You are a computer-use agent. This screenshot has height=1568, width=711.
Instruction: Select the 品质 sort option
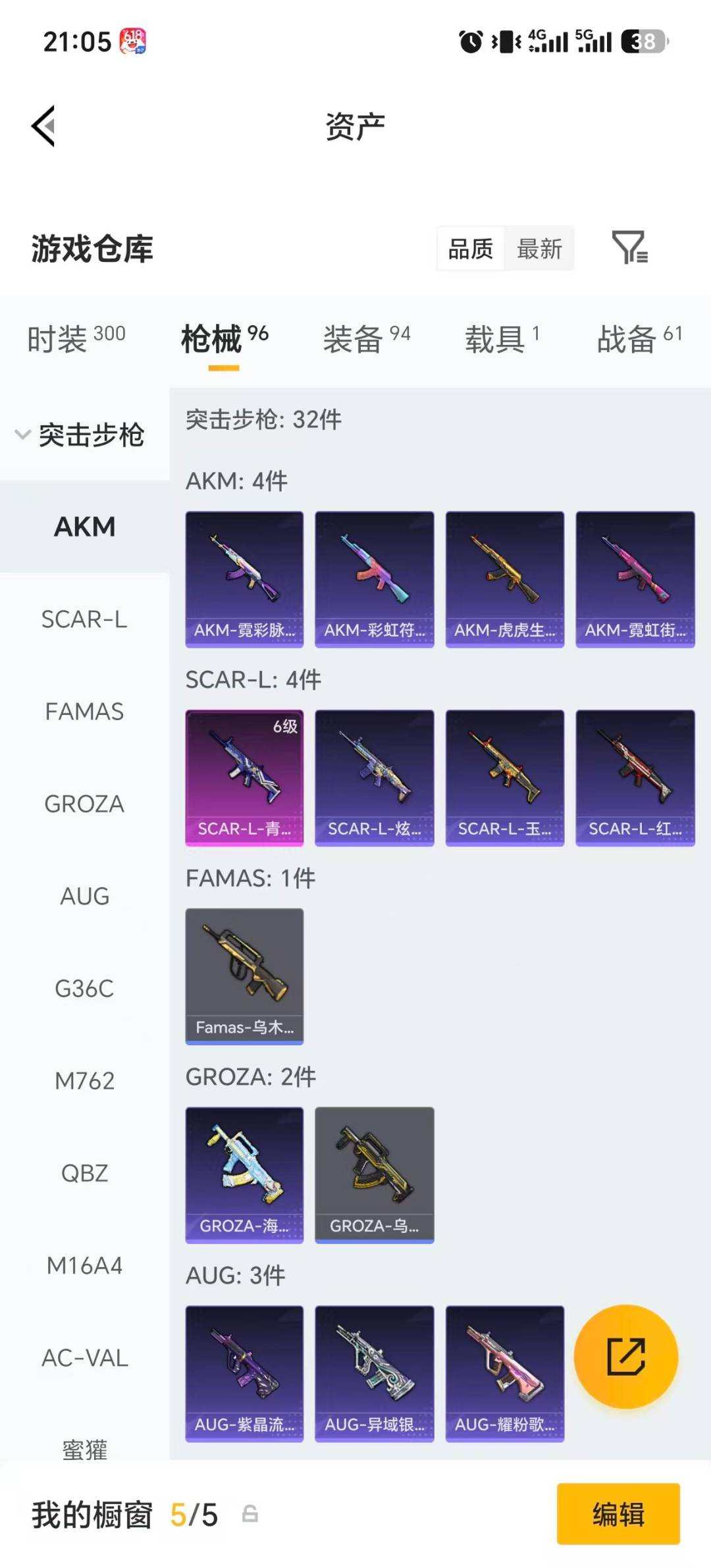click(471, 249)
